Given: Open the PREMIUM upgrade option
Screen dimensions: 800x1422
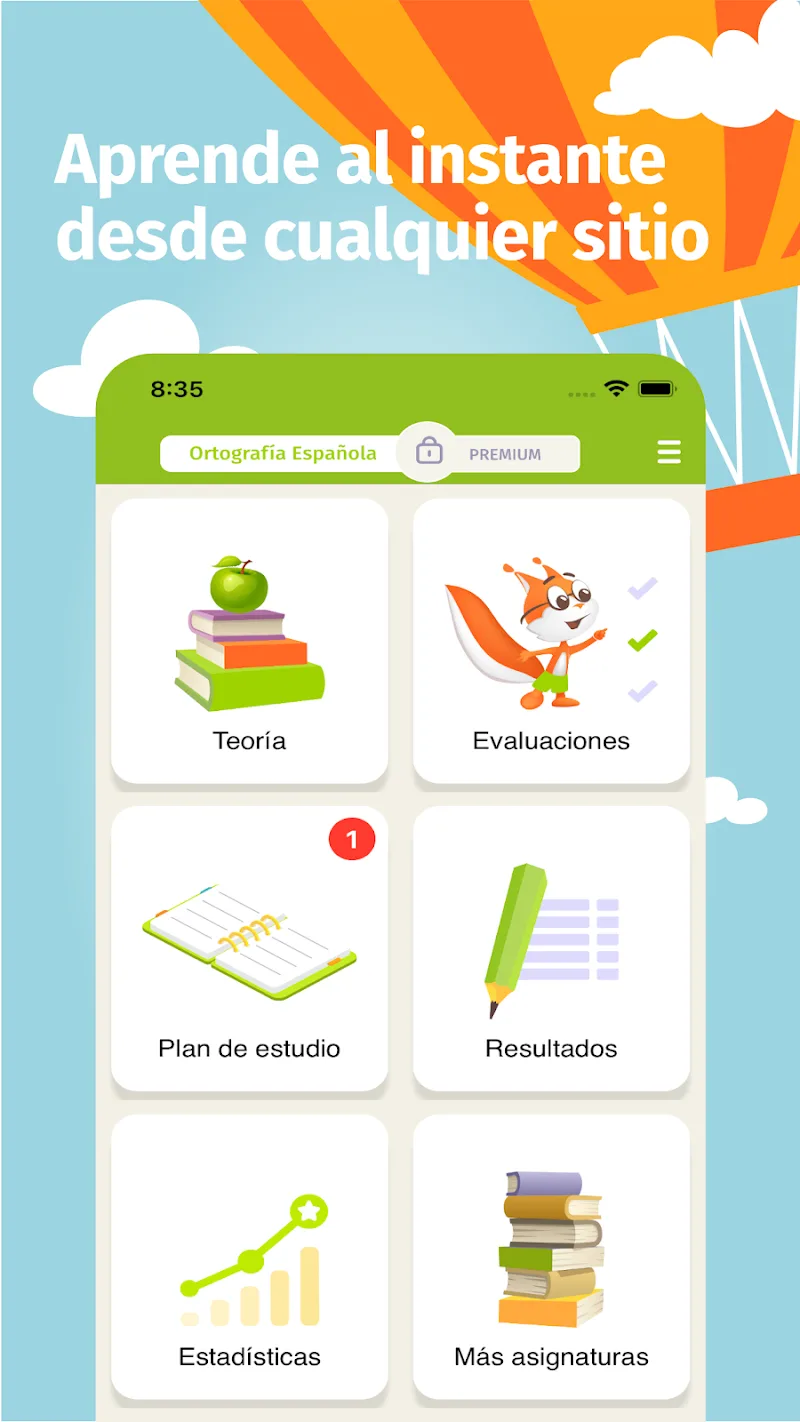Looking at the screenshot, I should point(506,454).
